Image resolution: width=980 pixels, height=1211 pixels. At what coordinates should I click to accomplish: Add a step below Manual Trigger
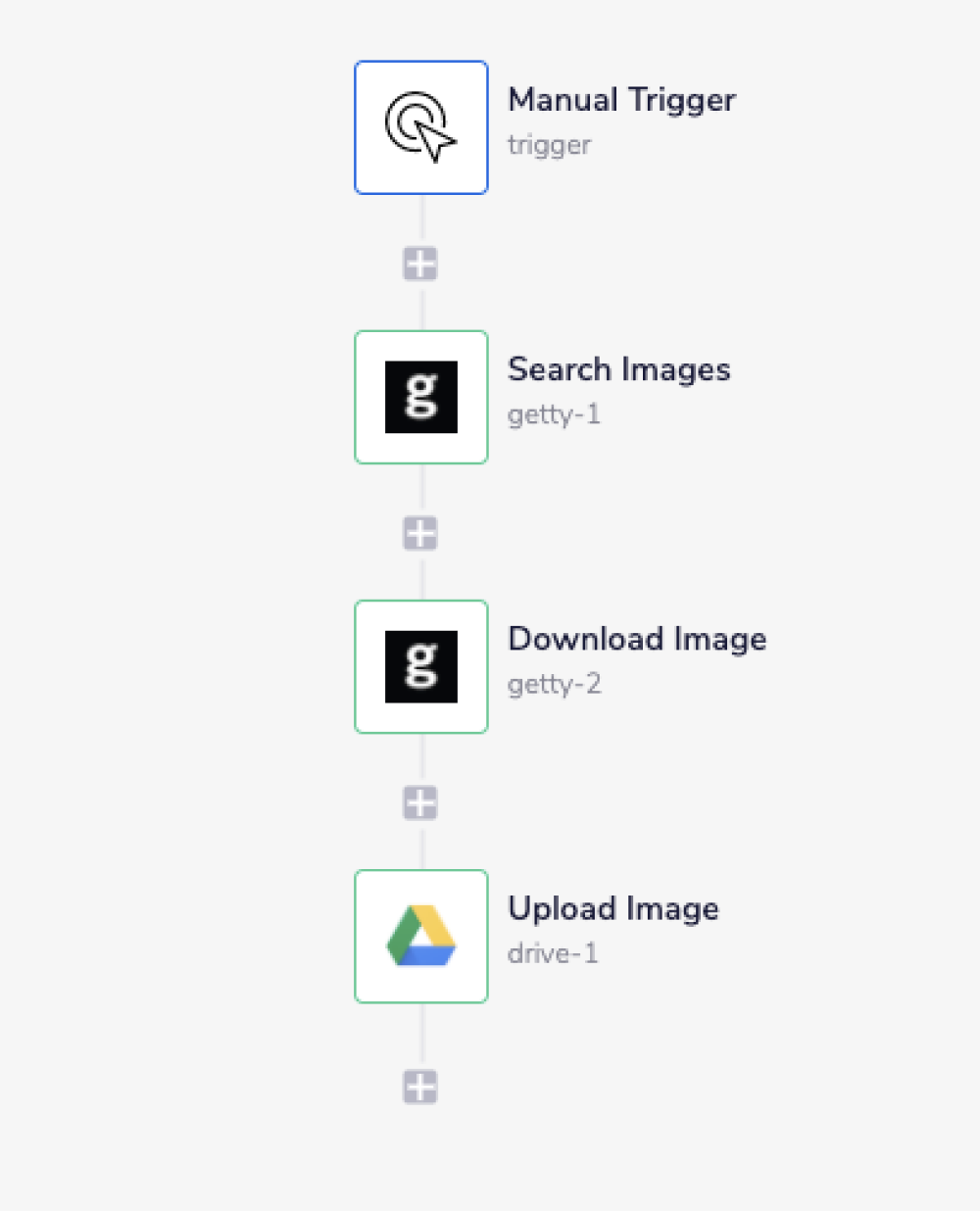pos(420,264)
